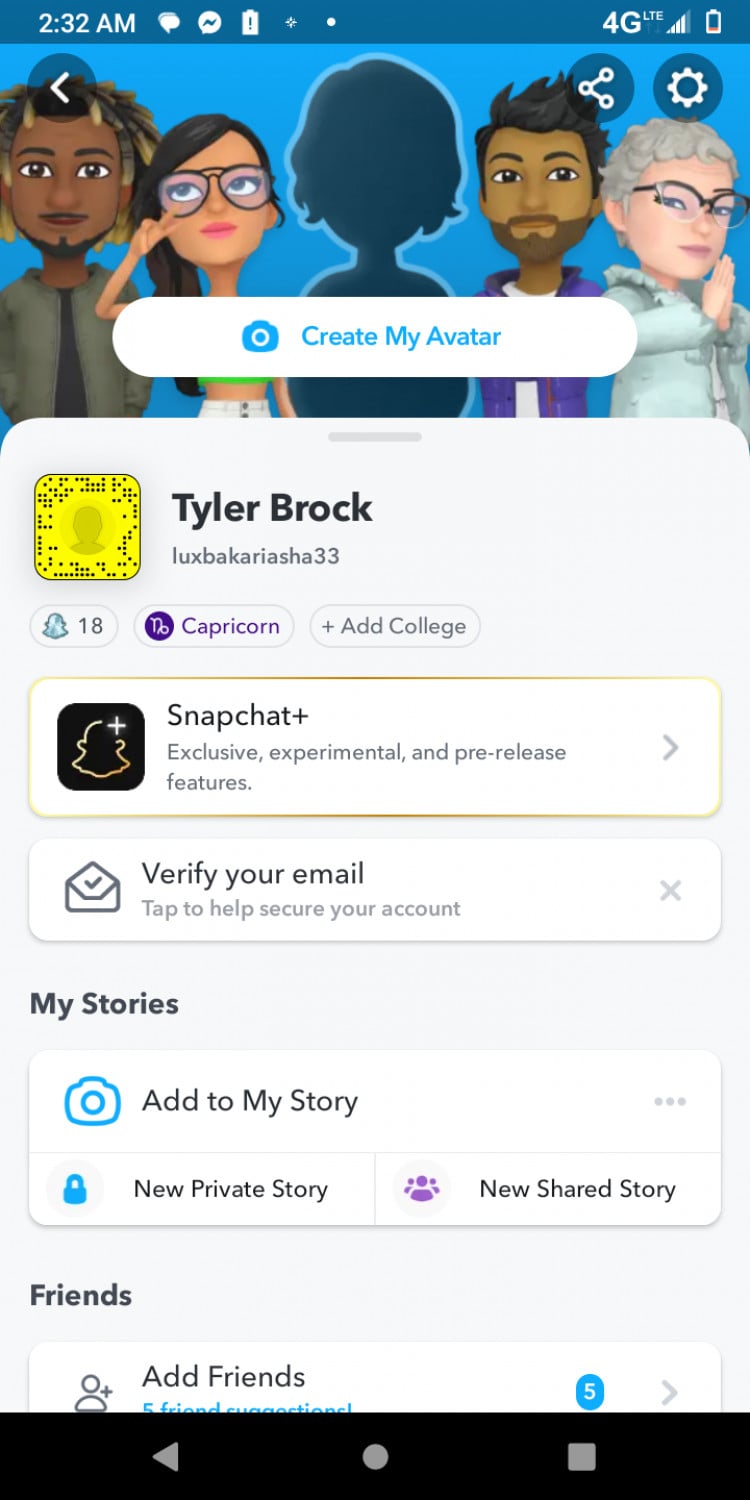The image size is (750, 1500).
Task: Create a New Private Story
Action: coord(202,1189)
